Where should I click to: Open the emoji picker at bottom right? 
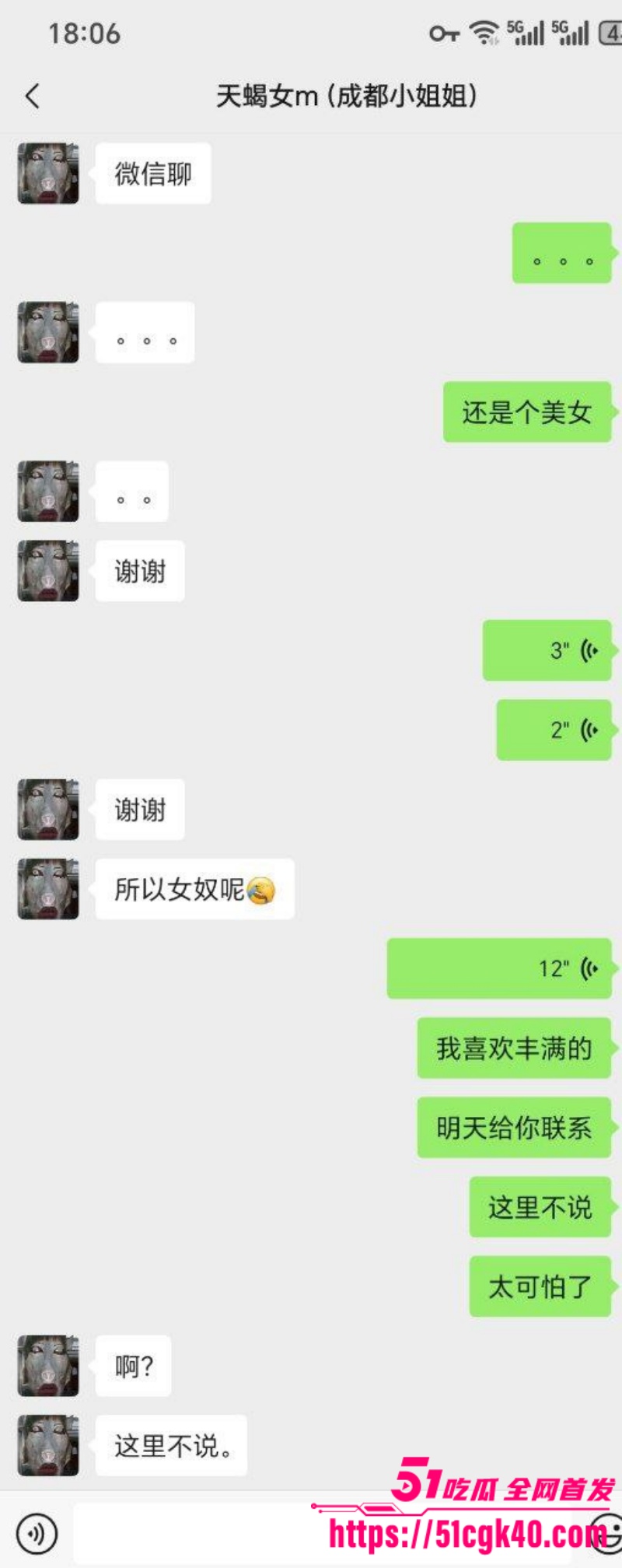click(x=606, y=1534)
